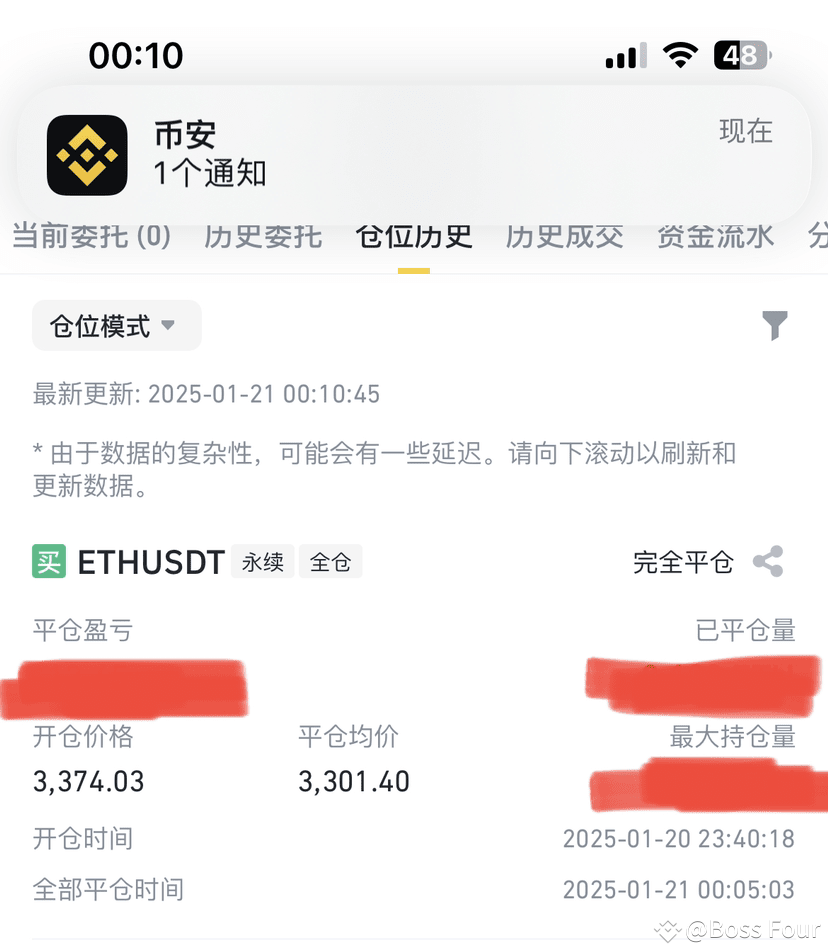Image resolution: width=828 pixels, height=952 pixels.
Task: Tap the 完全平仓 status text
Action: tap(684, 562)
